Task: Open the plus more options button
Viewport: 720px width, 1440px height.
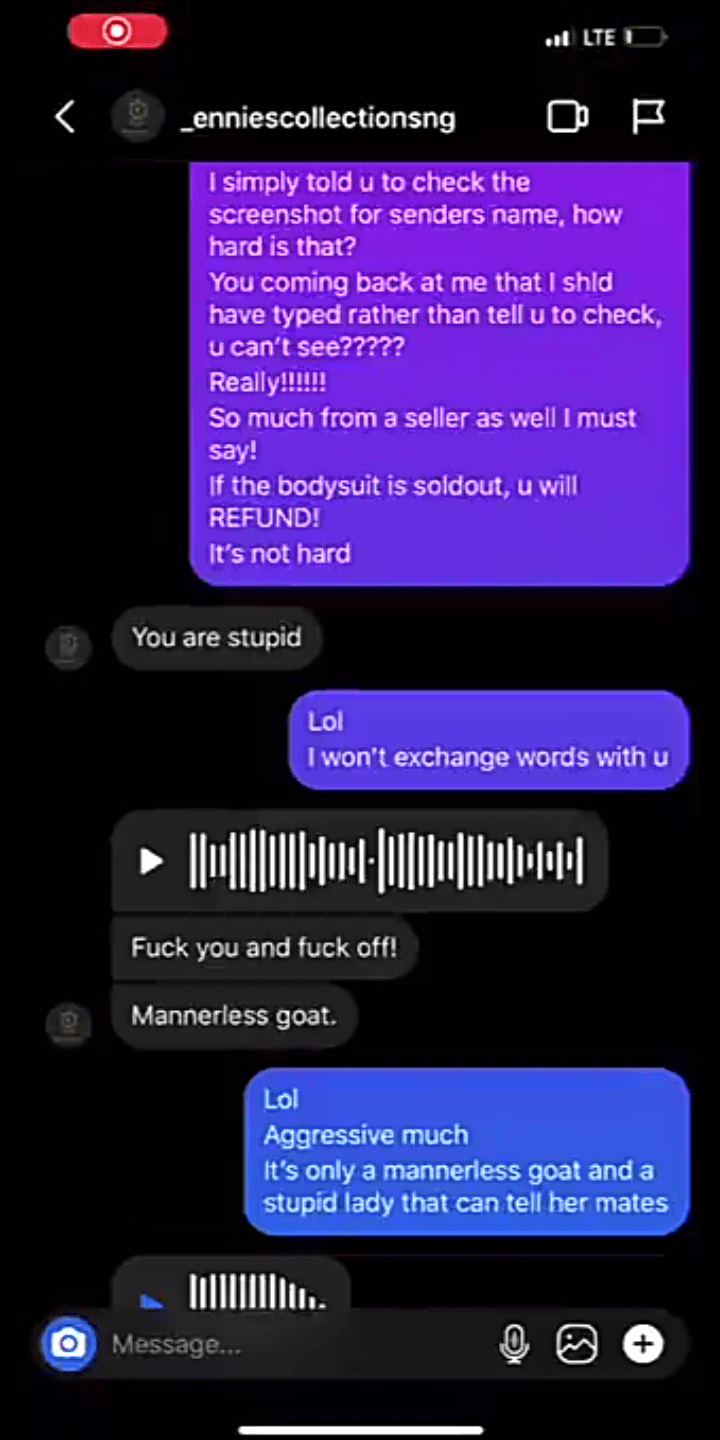Action: [642, 1344]
